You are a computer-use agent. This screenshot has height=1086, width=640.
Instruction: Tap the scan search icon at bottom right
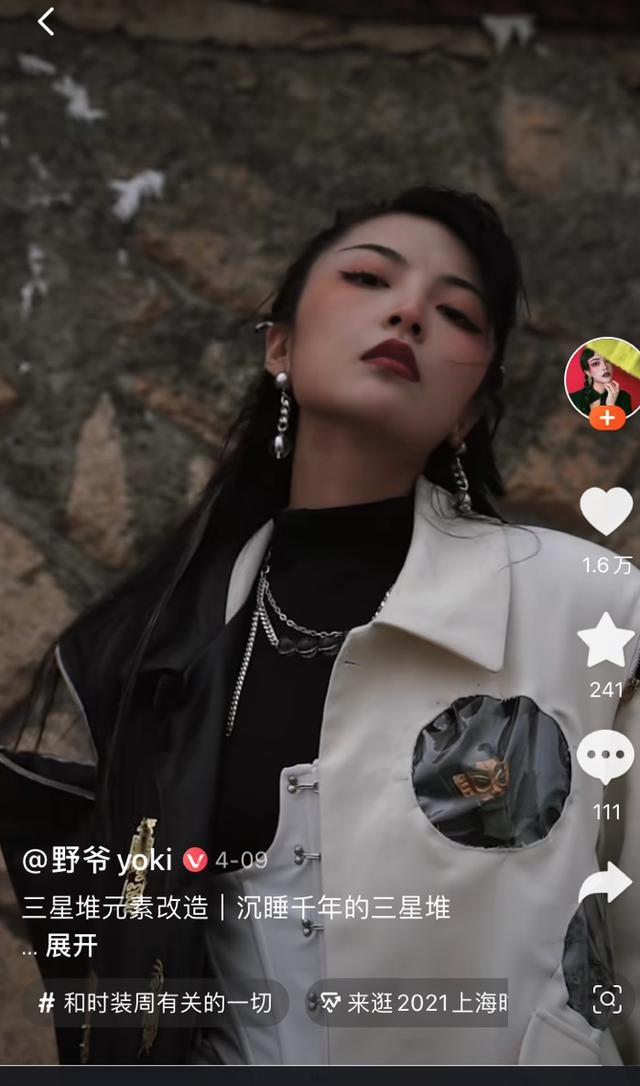tap(607, 999)
